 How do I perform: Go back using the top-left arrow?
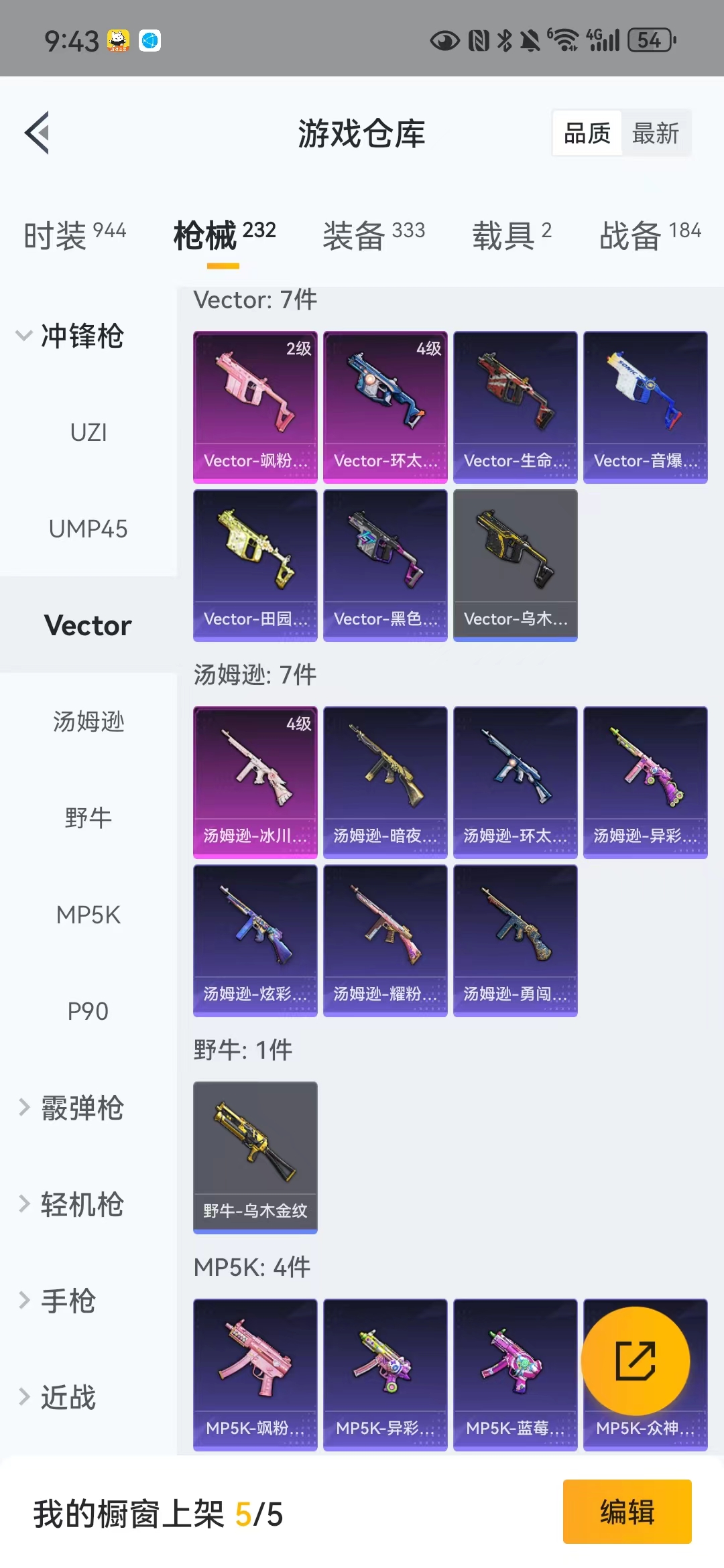(38, 133)
